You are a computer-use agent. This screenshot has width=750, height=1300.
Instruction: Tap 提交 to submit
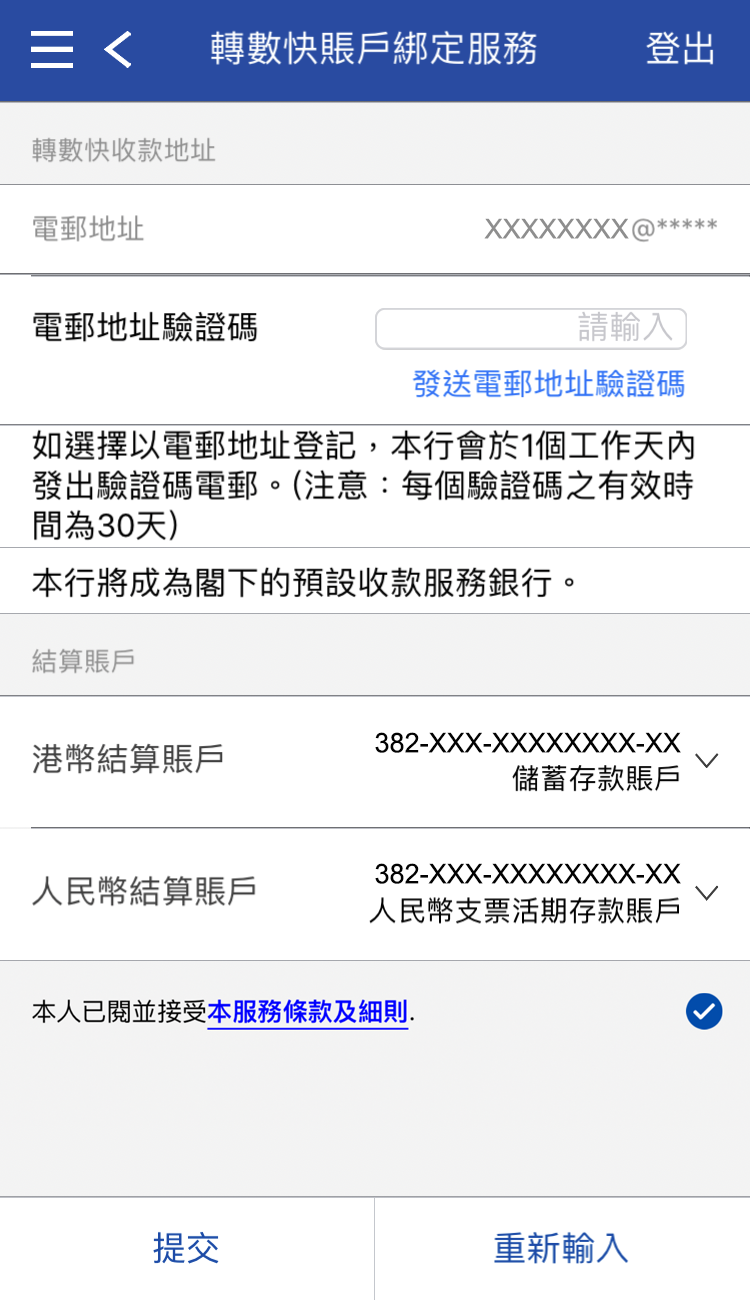tap(186, 1248)
